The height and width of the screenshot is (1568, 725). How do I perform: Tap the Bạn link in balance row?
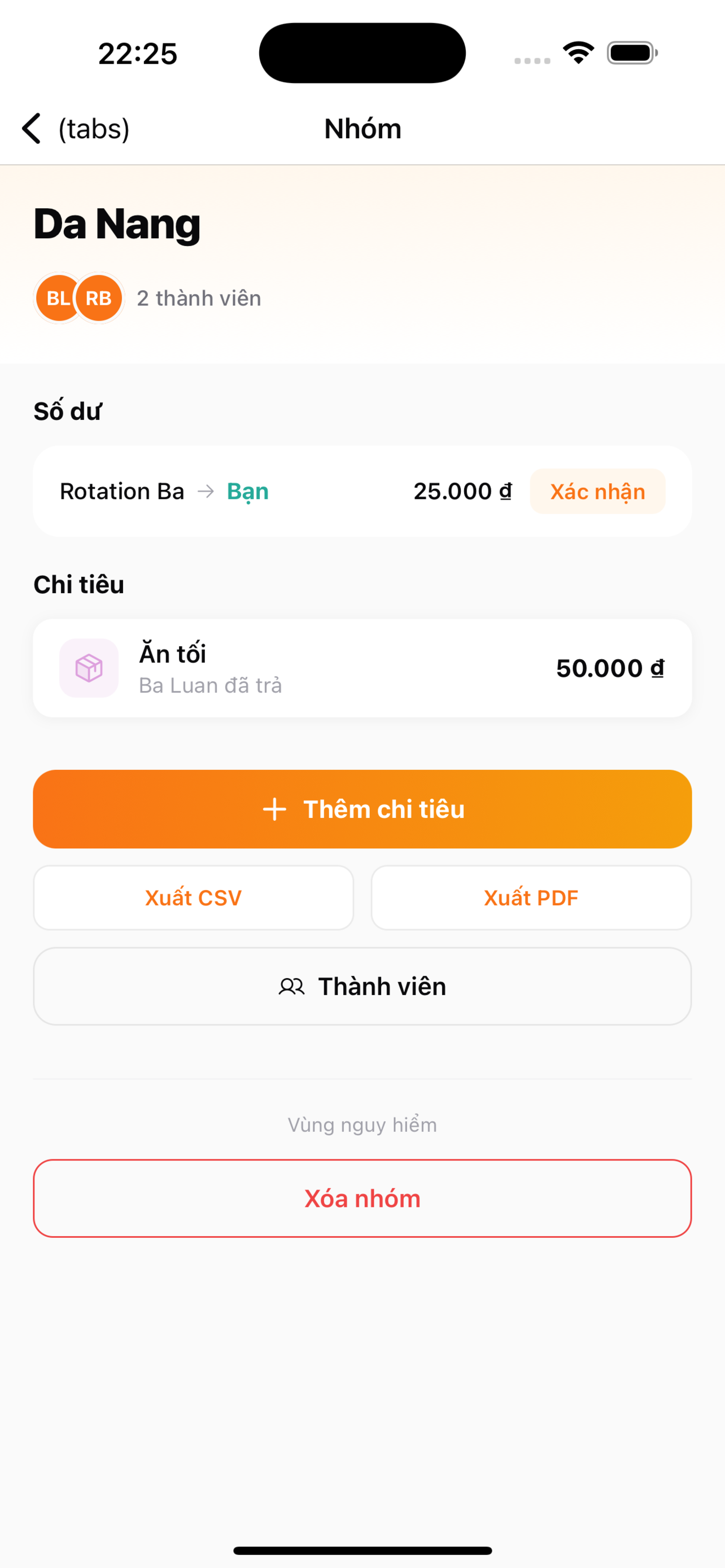(246, 491)
